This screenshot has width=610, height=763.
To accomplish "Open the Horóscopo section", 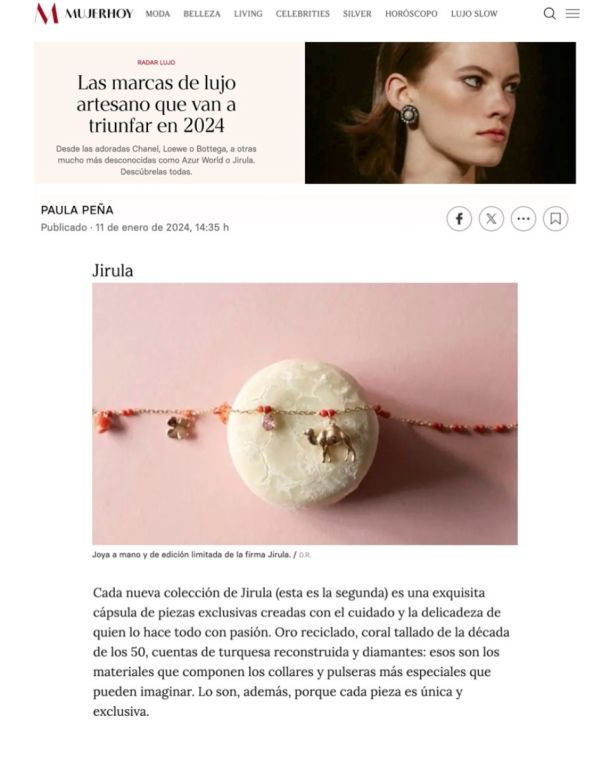I will 410,14.
